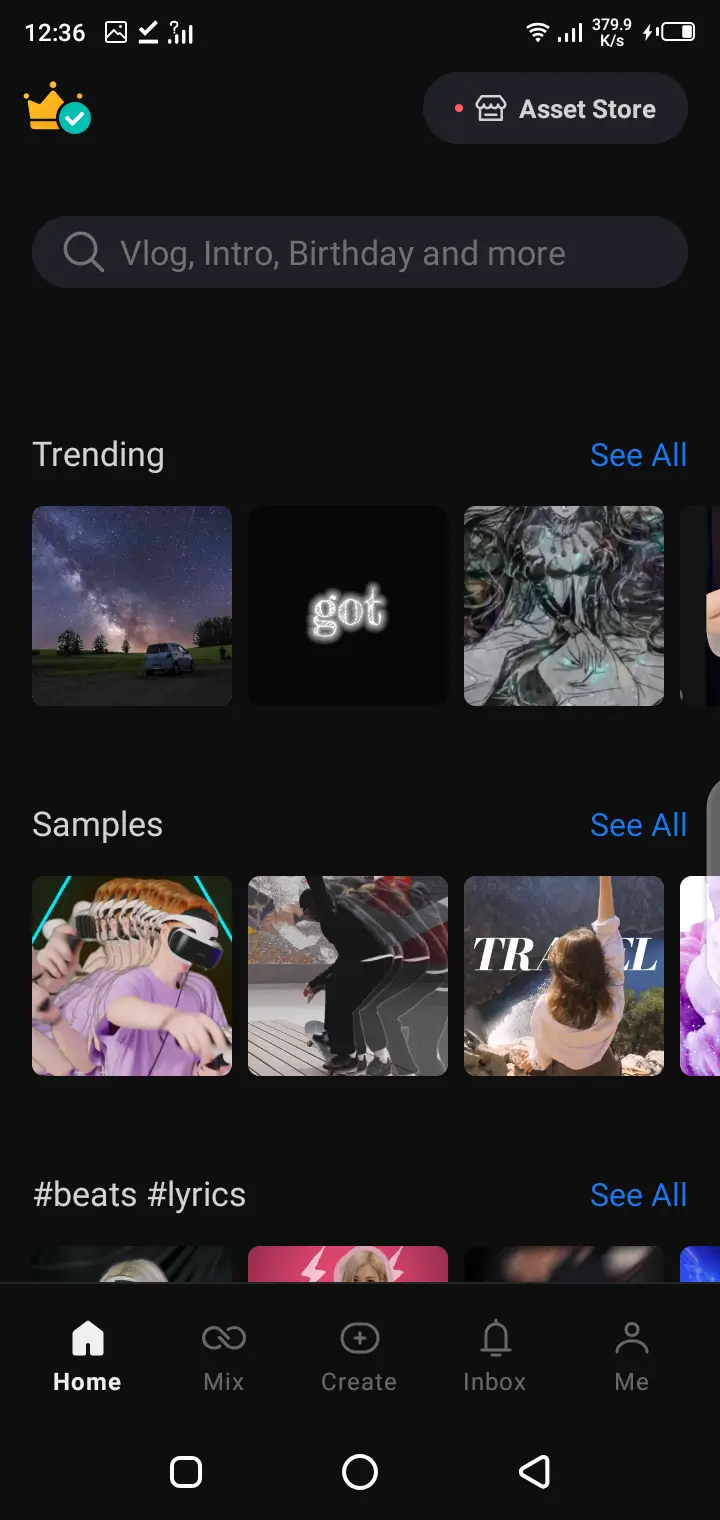Image resolution: width=720 pixels, height=1520 pixels.
Task: Open the 'got' text trending tile
Action: [348, 606]
